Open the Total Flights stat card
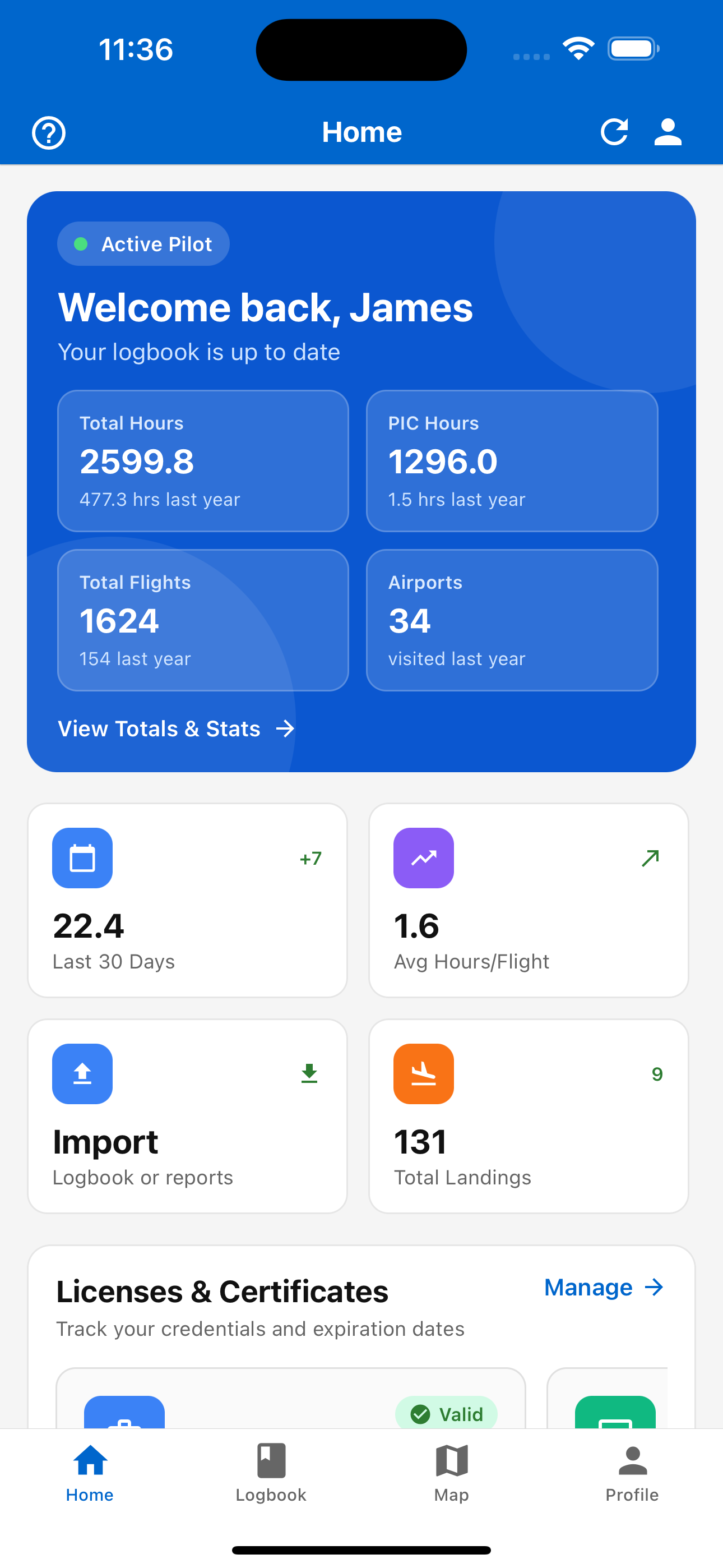 point(203,620)
